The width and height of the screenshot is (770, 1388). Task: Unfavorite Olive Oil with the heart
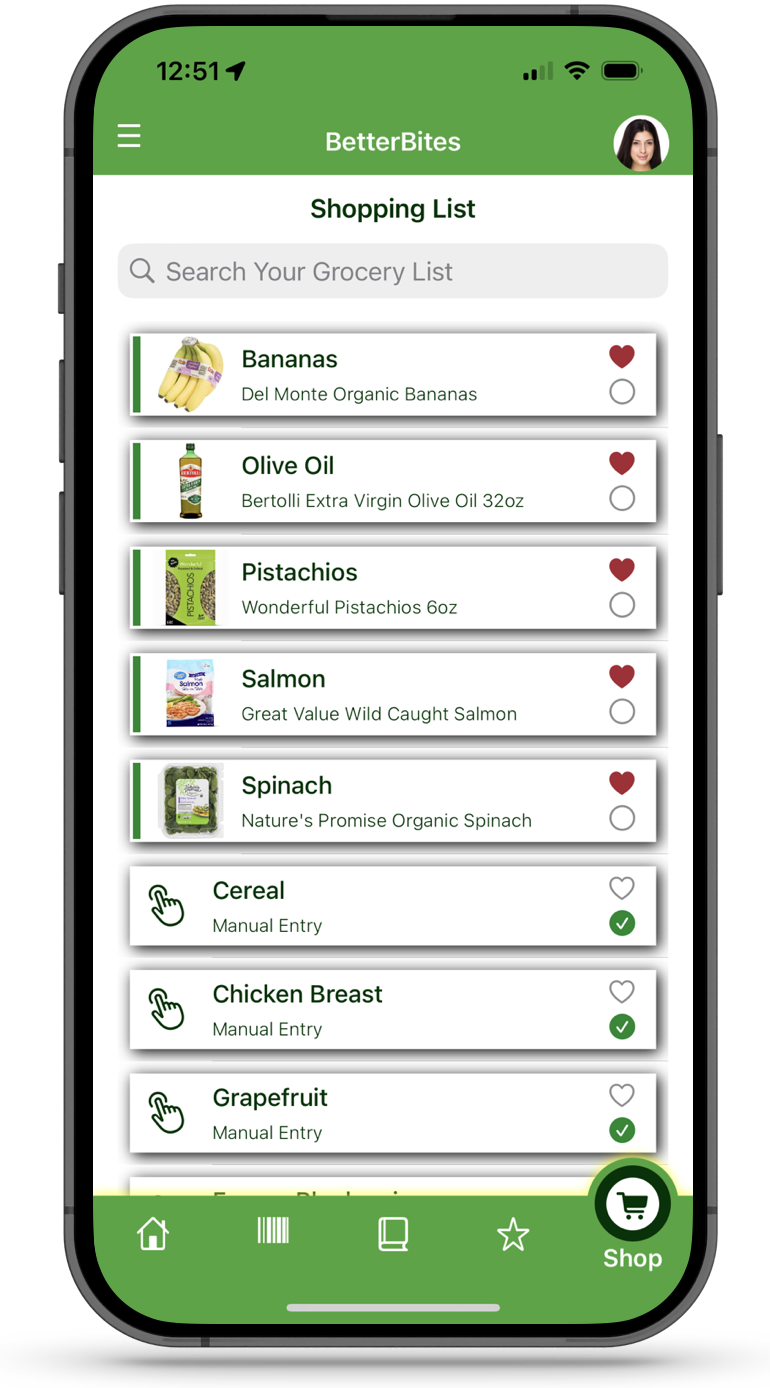[622, 463]
